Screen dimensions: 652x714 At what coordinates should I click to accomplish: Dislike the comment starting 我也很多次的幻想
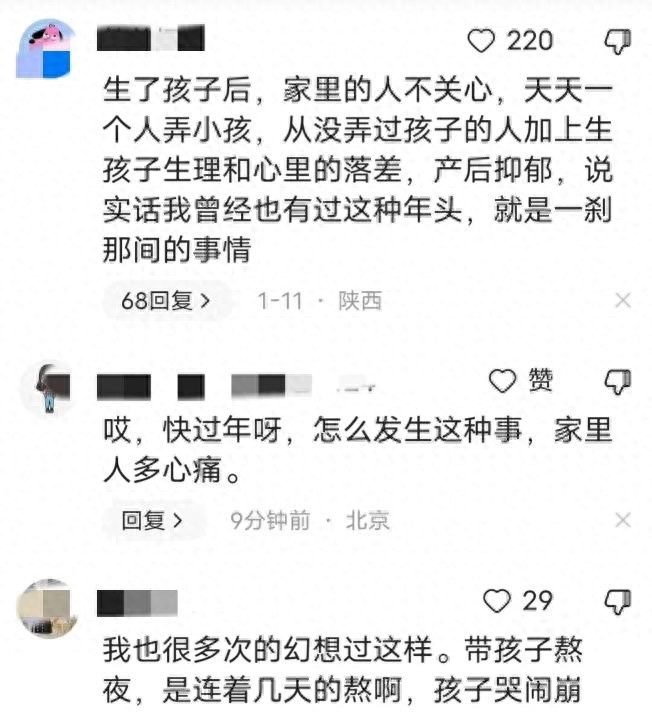click(x=619, y=600)
